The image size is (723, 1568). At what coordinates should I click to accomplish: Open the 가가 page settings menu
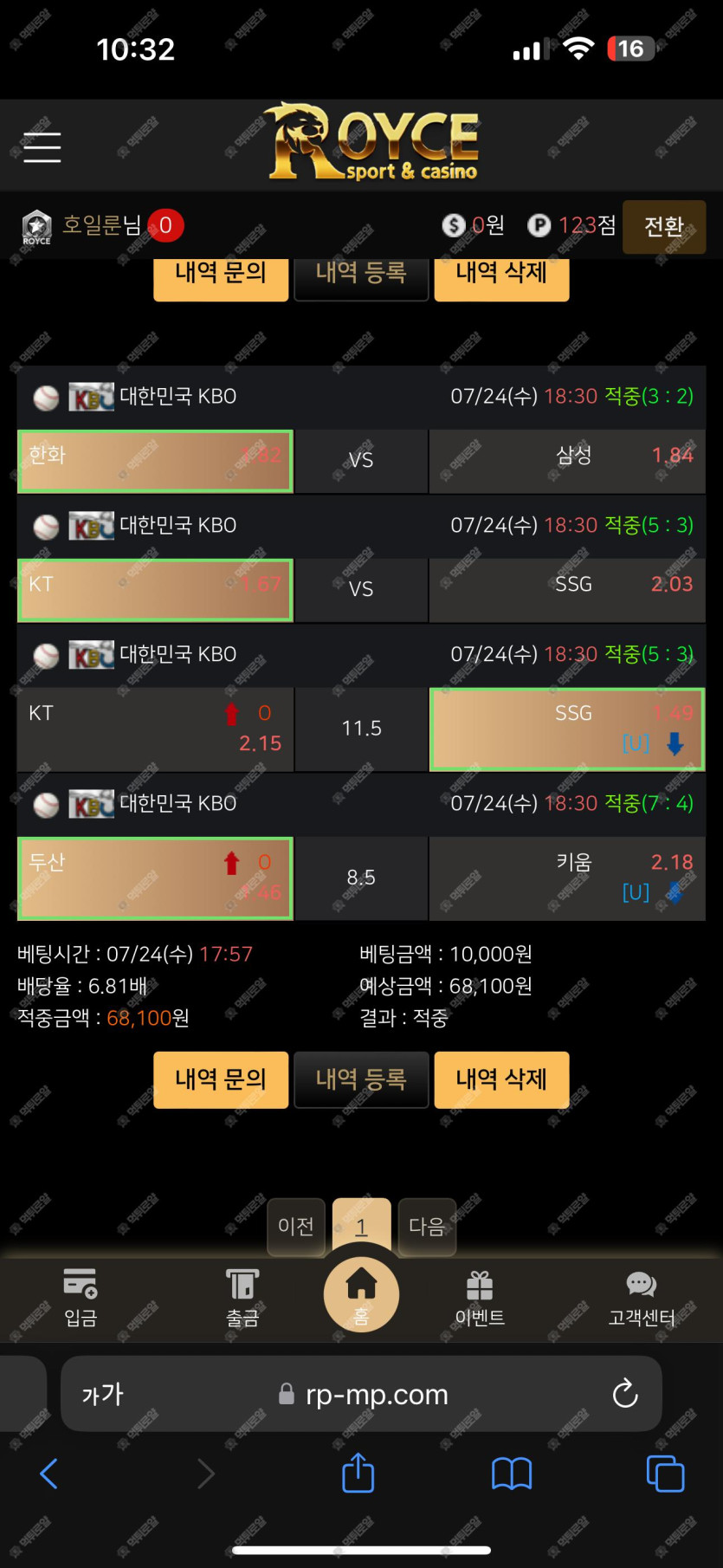pos(103,1394)
